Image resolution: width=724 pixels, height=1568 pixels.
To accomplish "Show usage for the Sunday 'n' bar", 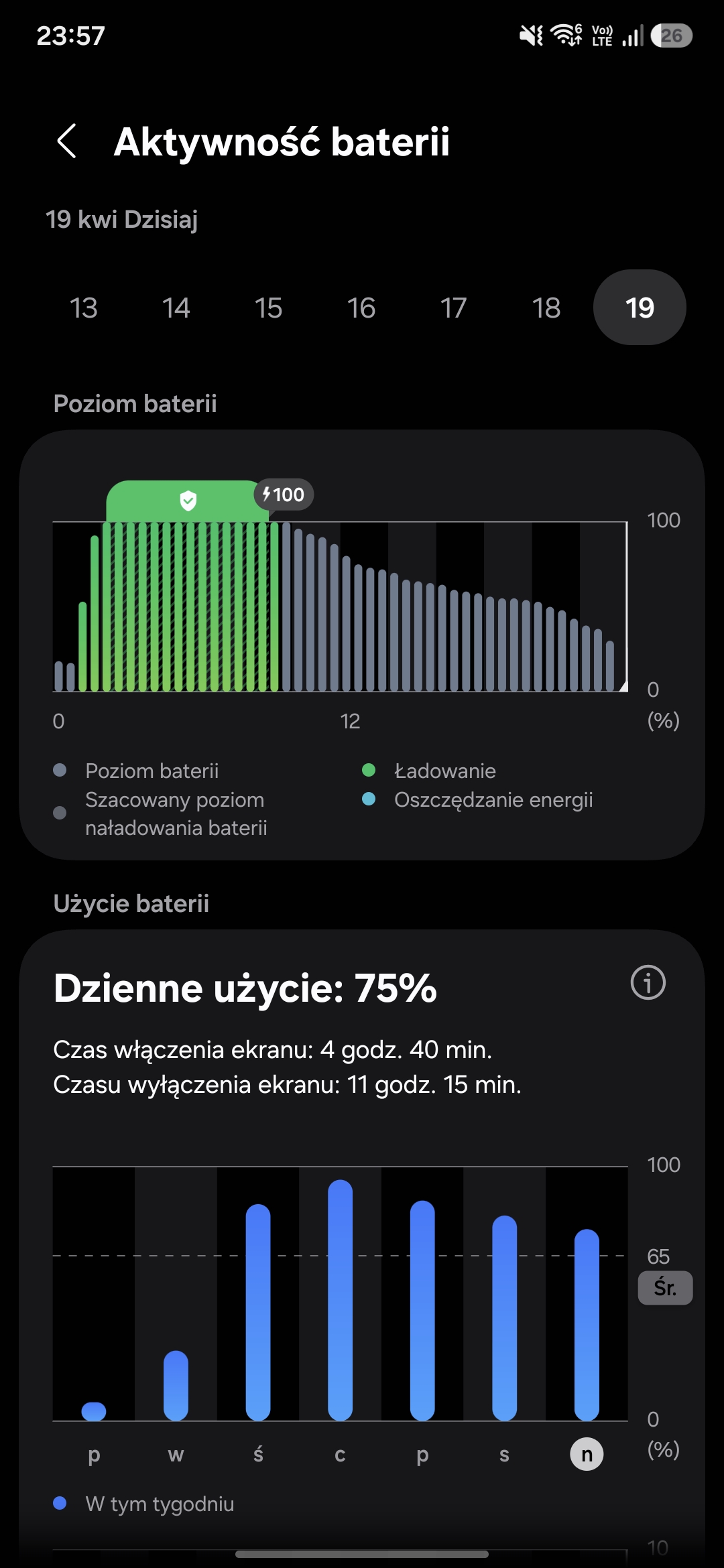I will pyautogui.click(x=587, y=1324).
